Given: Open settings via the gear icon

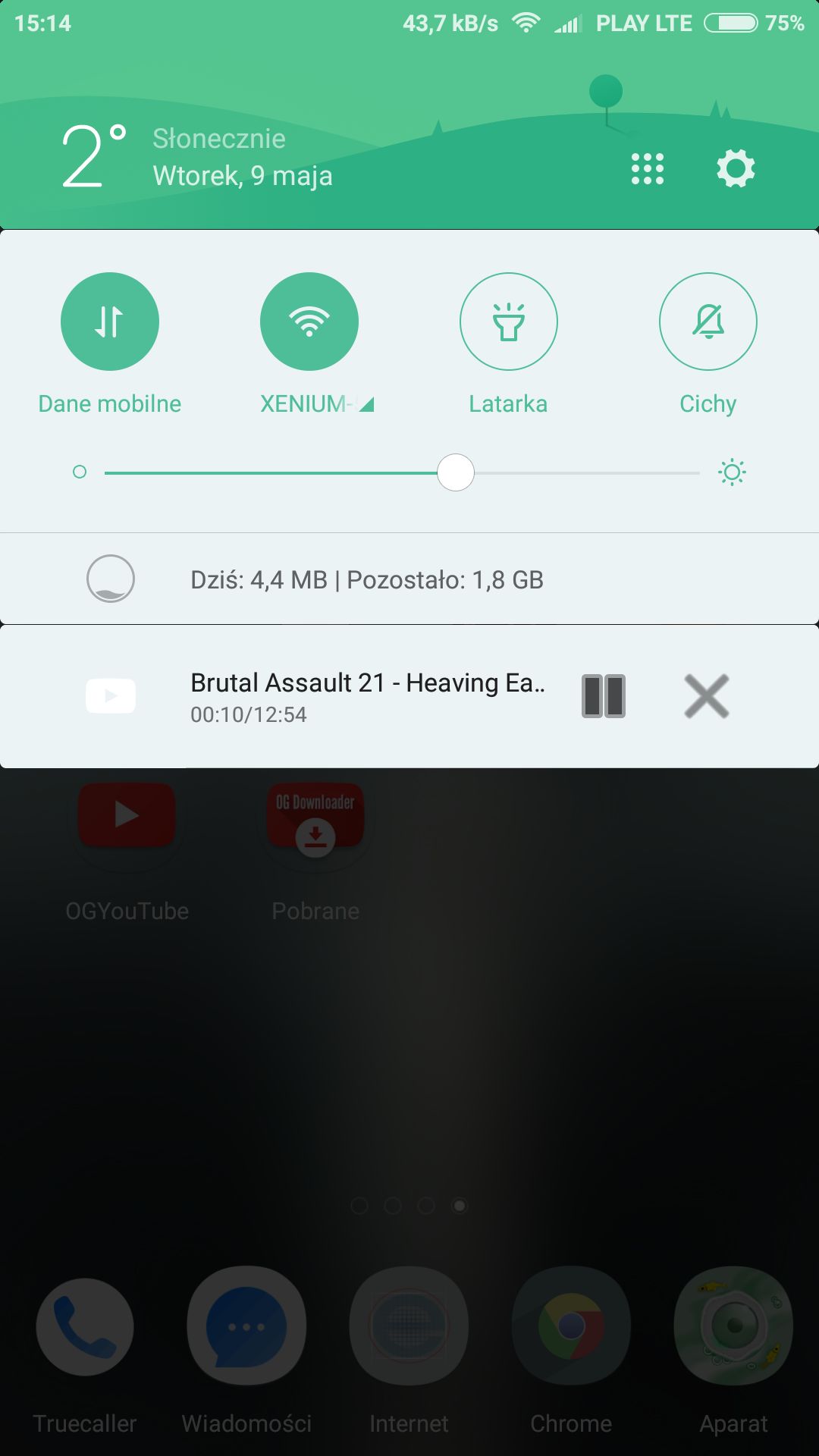Looking at the screenshot, I should 736,168.
